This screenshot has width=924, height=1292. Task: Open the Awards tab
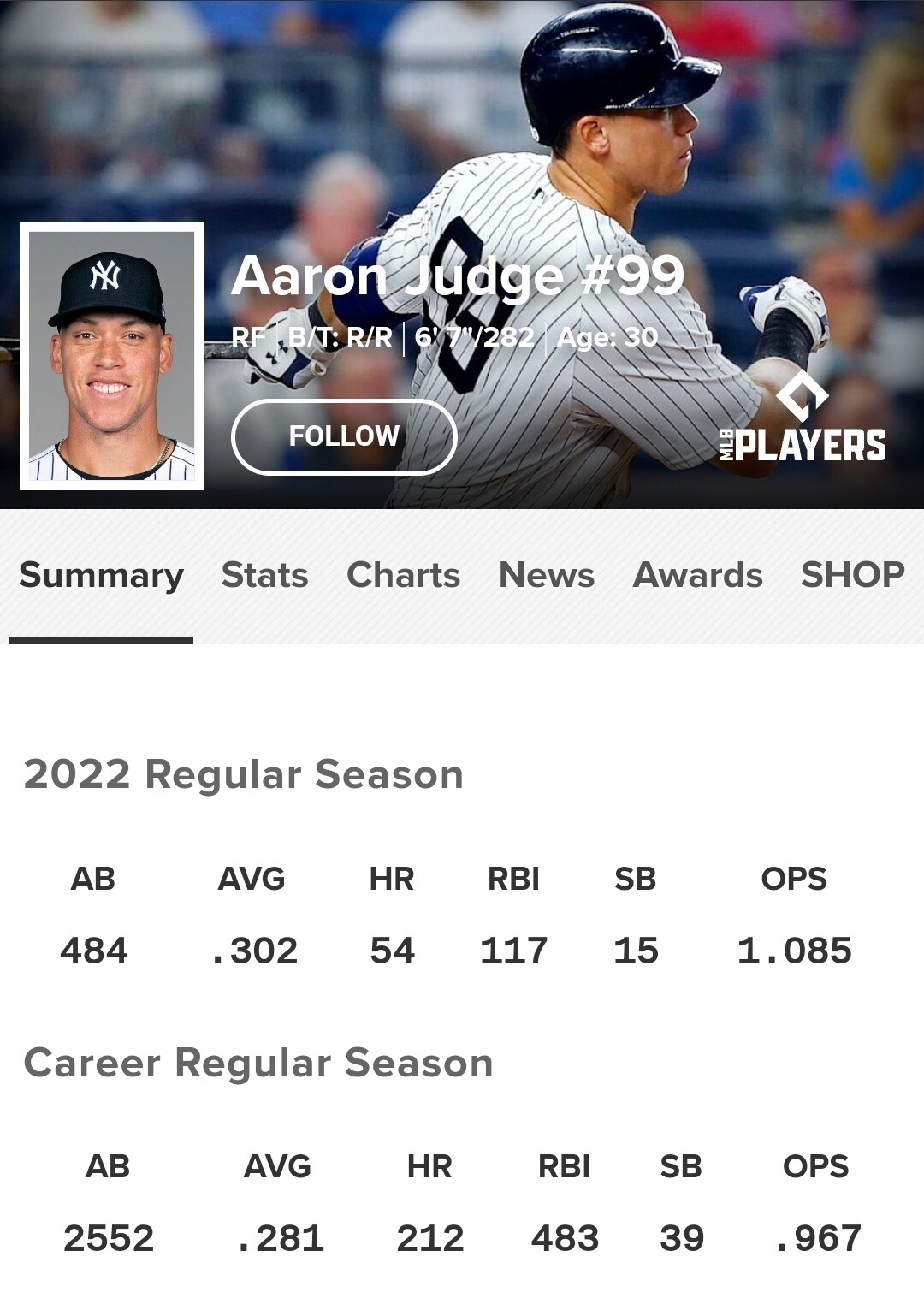[696, 576]
